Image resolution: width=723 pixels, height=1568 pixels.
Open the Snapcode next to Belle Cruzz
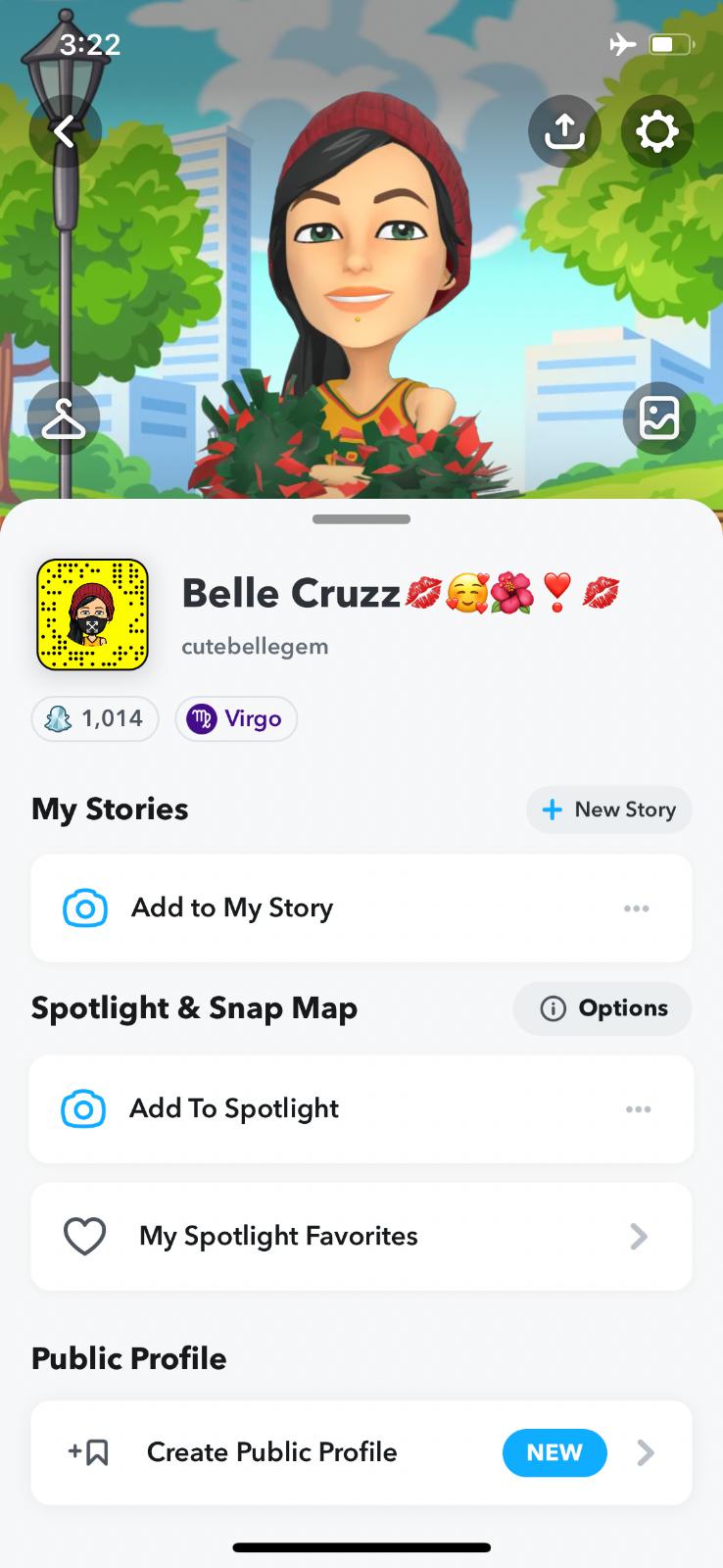click(92, 614)
